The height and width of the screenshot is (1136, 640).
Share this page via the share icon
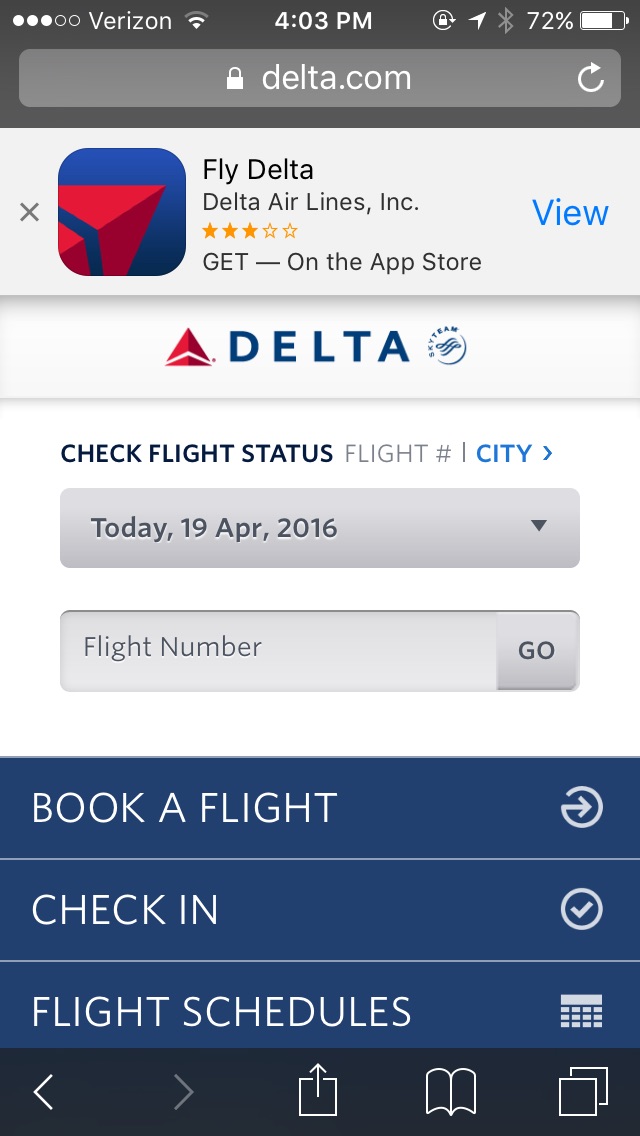click(319, 1090)
